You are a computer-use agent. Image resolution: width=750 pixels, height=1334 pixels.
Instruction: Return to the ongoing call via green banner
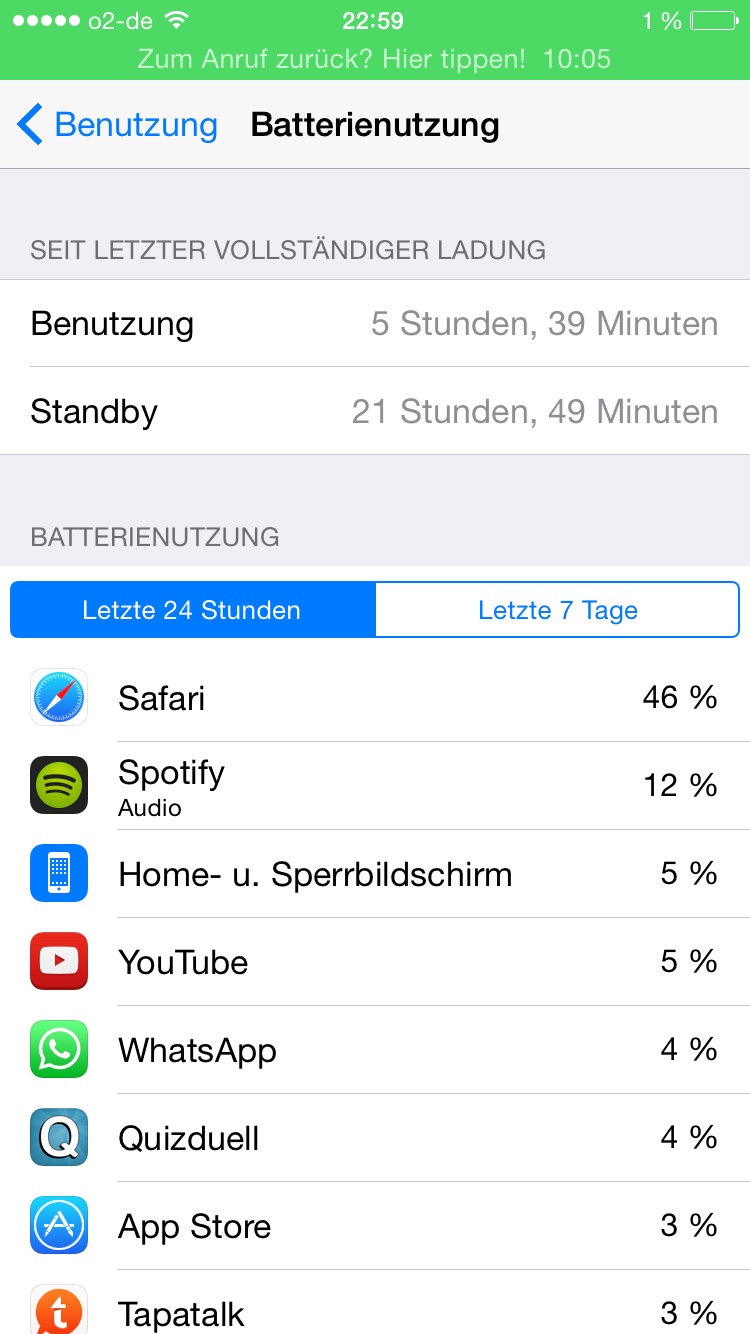375,59
